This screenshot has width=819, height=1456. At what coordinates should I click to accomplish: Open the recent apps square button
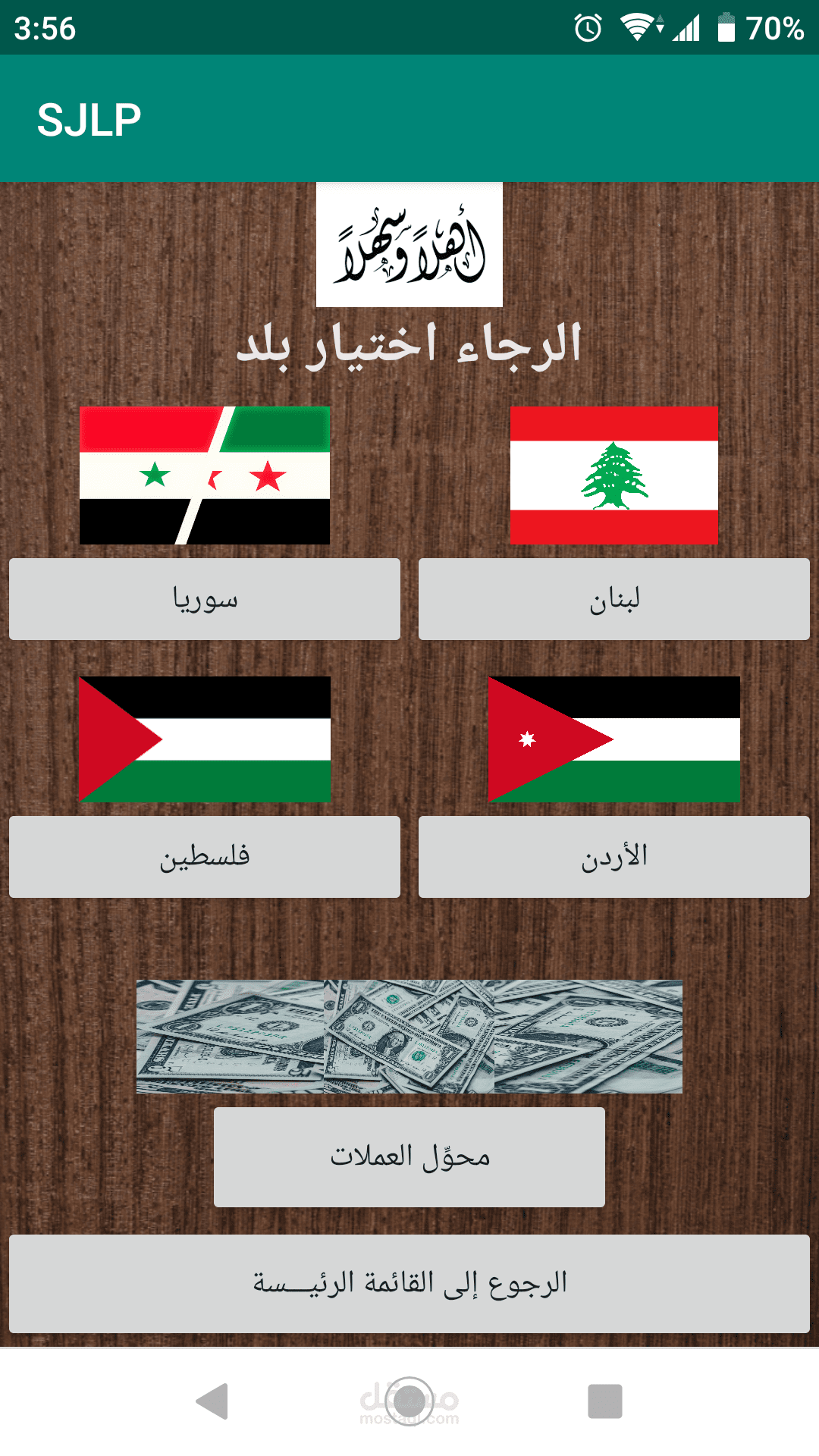[604, 1401]
